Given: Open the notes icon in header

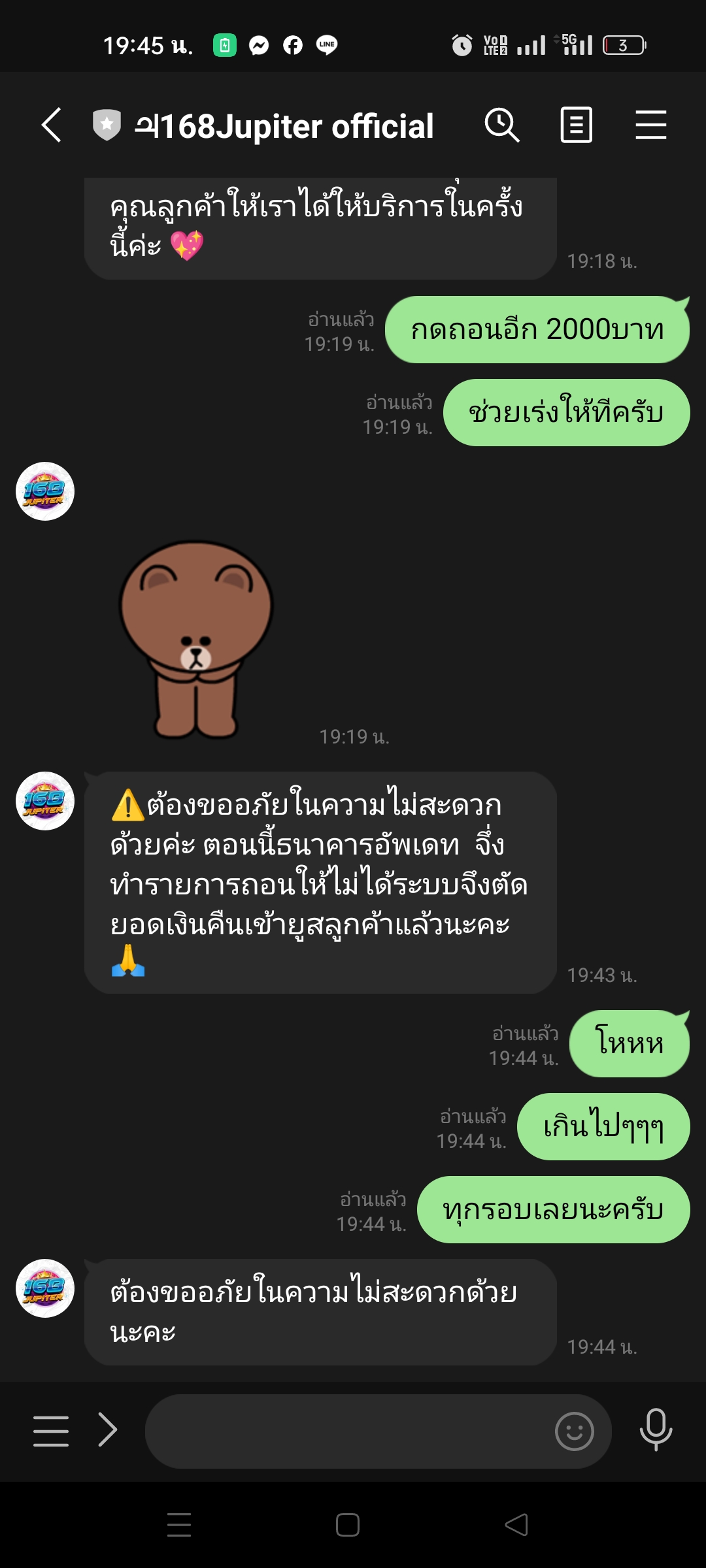Looking at the screenshot, I should (576, 125).
